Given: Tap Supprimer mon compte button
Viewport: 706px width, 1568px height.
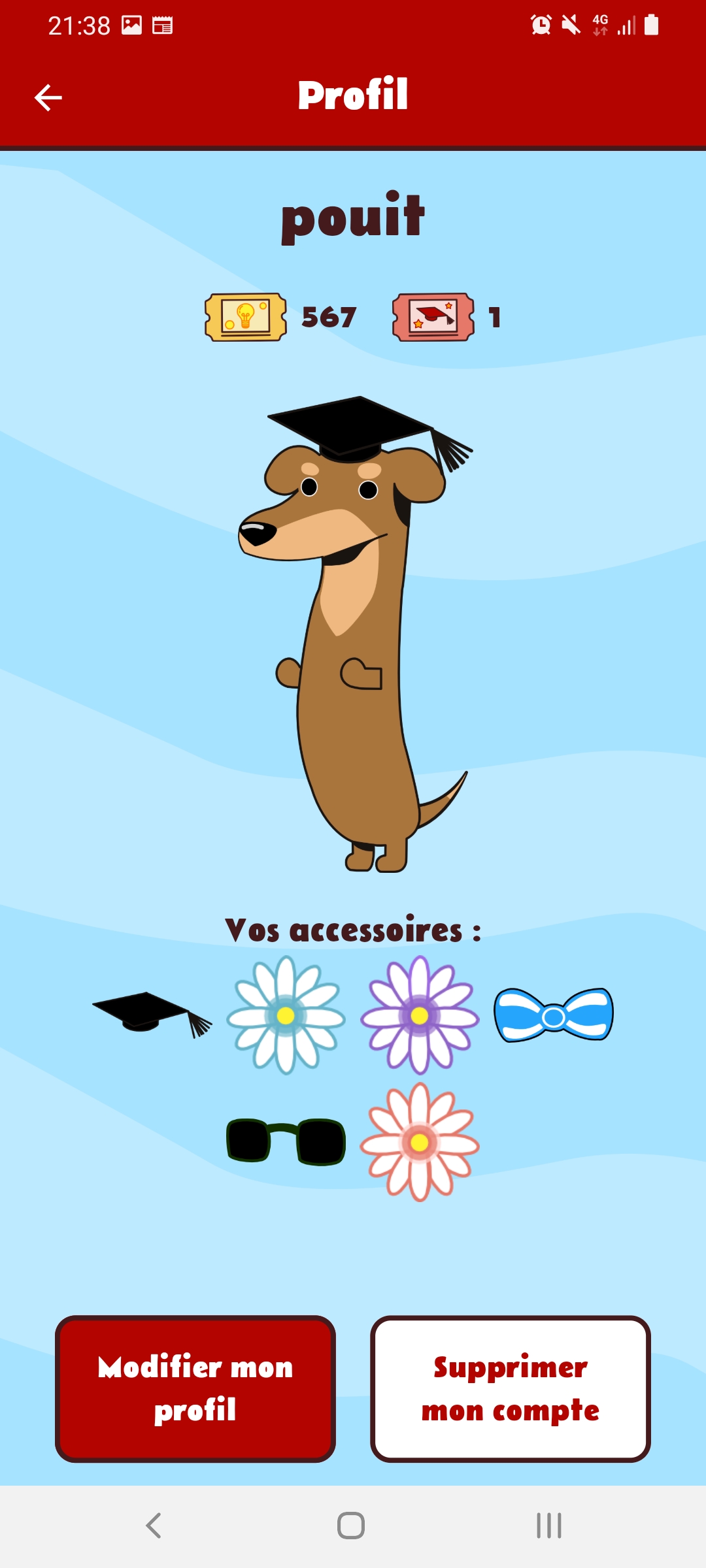Looking at the screenshot, I should 510,1389.
